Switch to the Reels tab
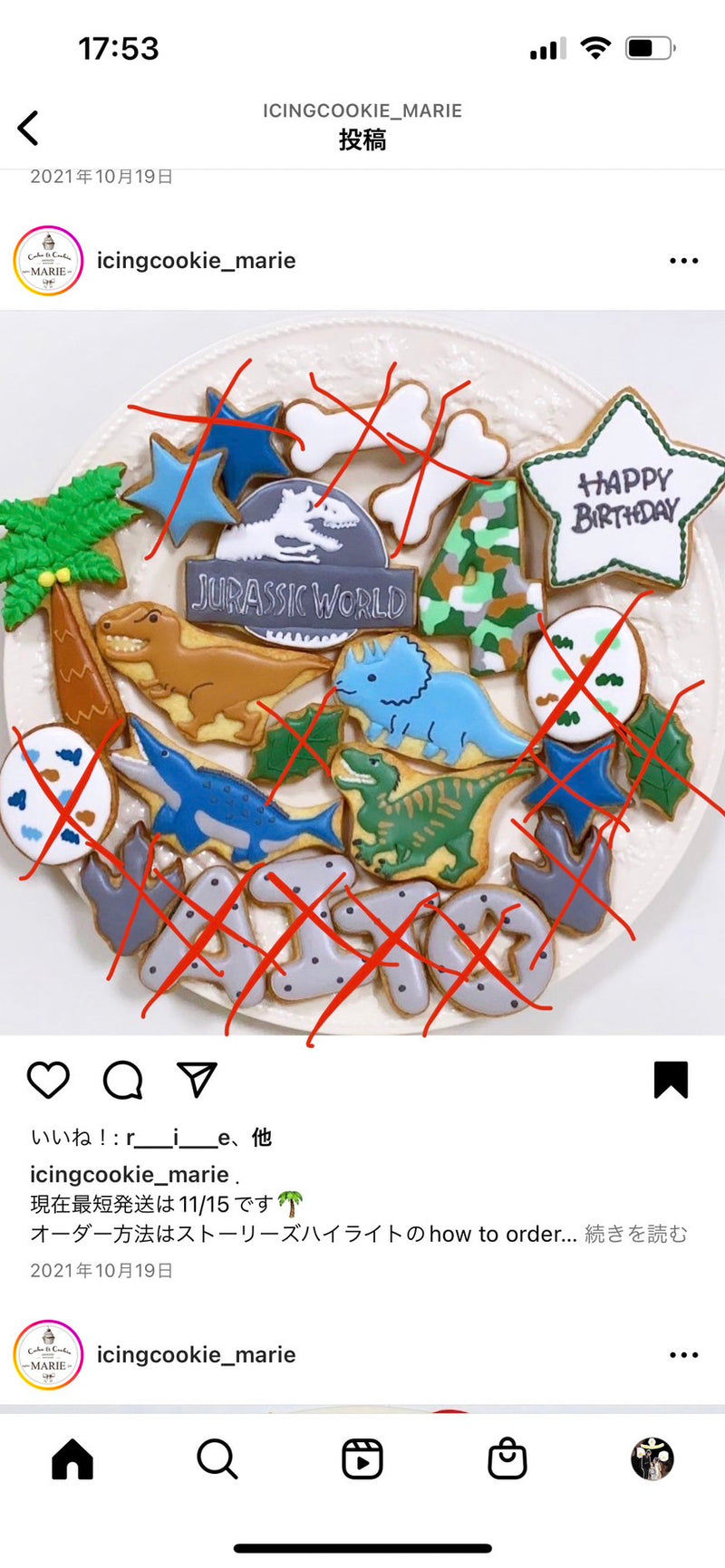Viewport: 725px width, 1568px height. pos(362,1459)
